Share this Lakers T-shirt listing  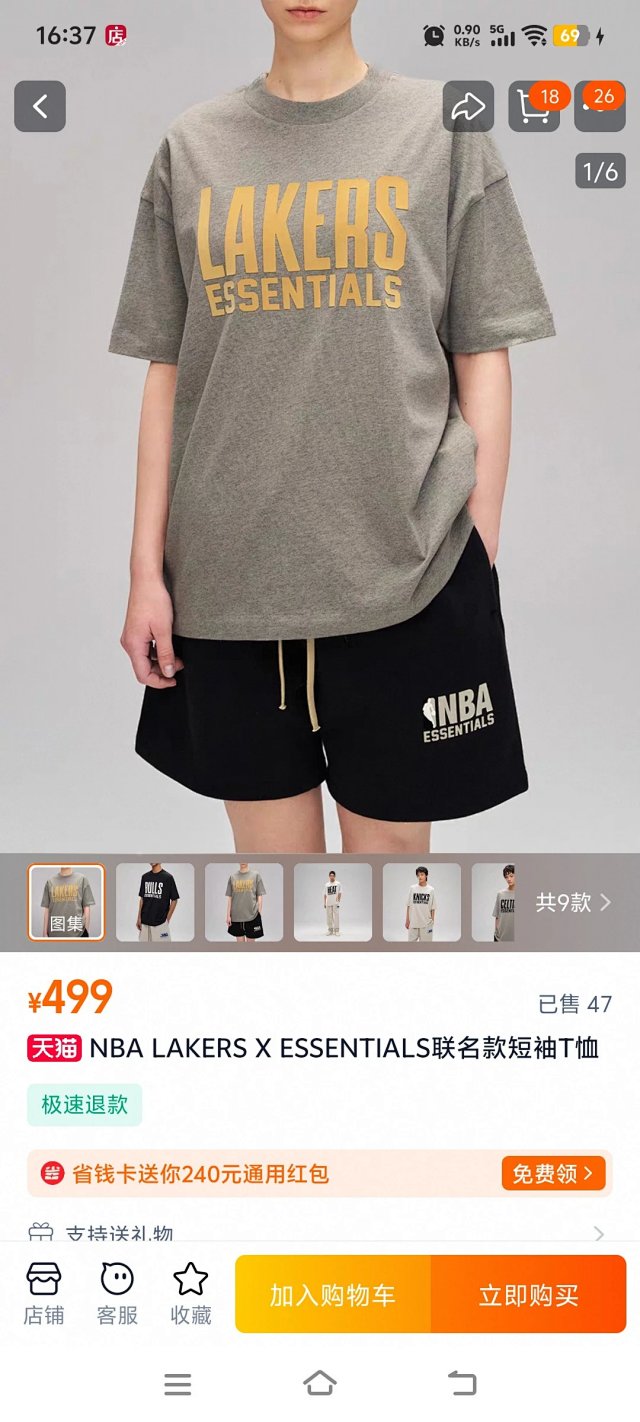468,107
